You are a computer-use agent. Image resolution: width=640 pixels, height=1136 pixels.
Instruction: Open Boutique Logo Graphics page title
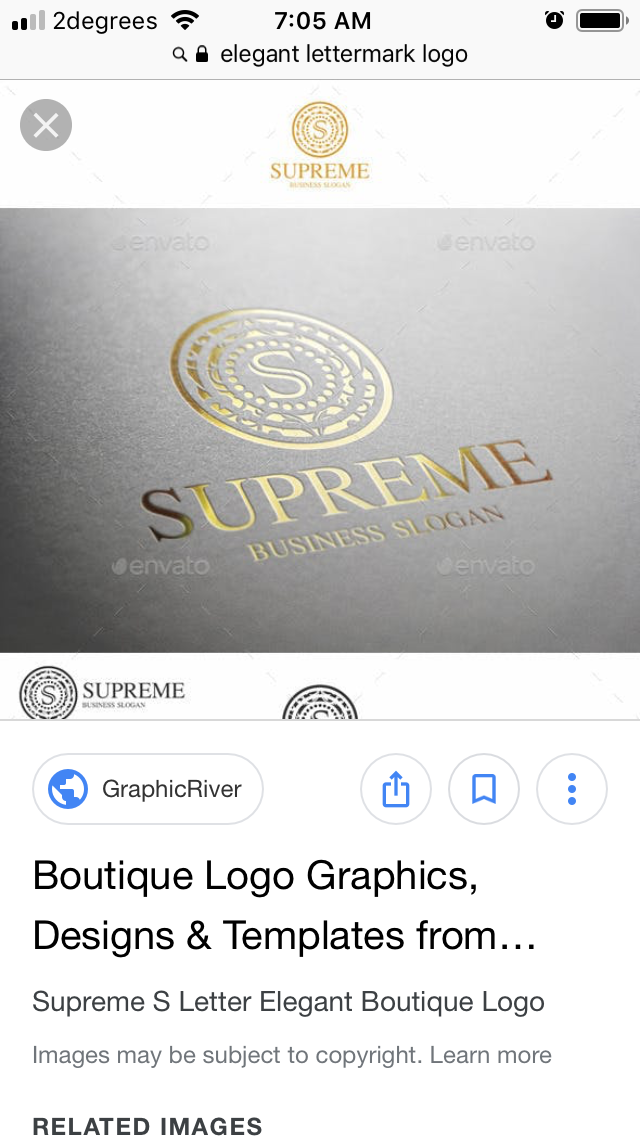(285, 905)
